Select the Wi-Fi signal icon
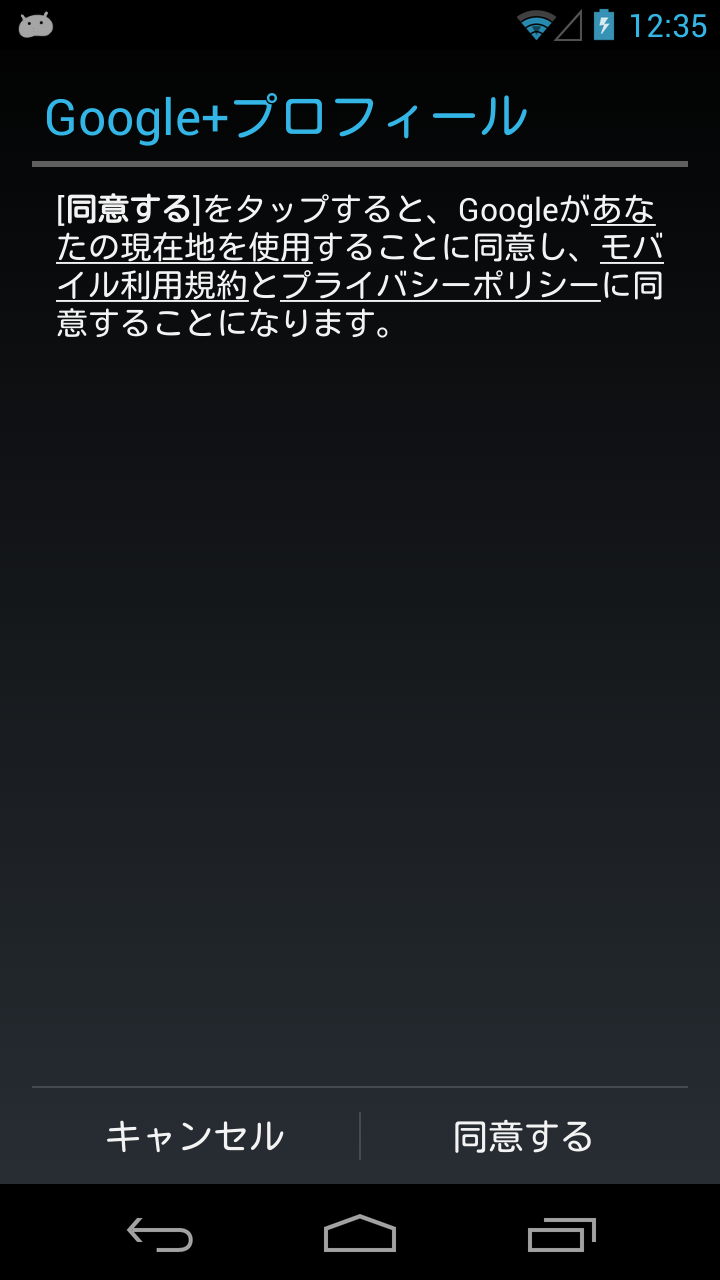 click(537, 27)
